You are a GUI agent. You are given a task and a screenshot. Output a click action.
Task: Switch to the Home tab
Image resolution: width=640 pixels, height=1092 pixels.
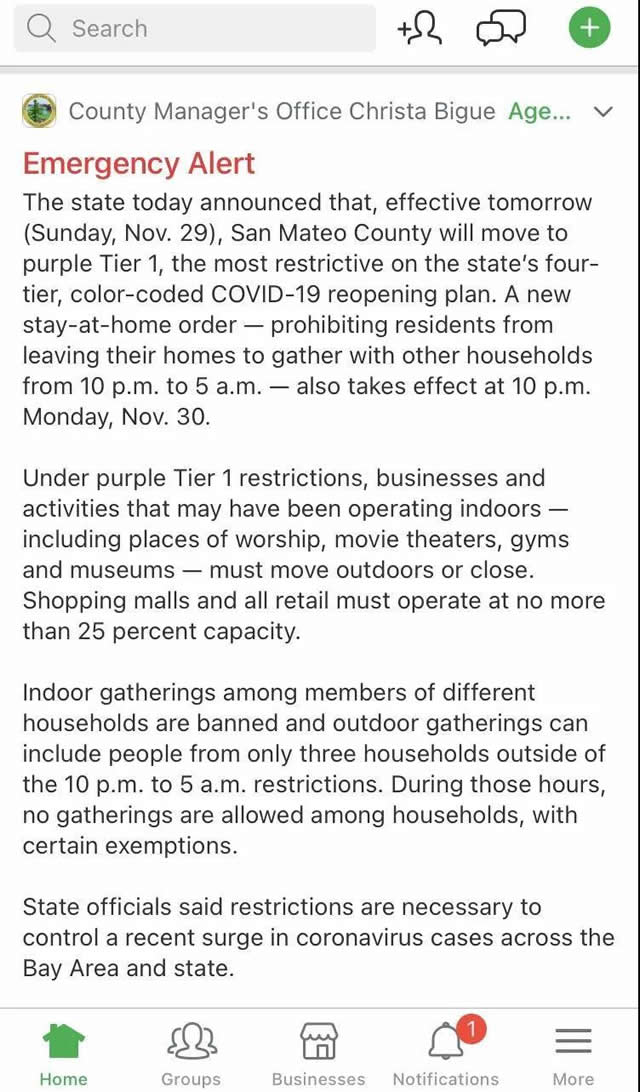point(63,1054)
